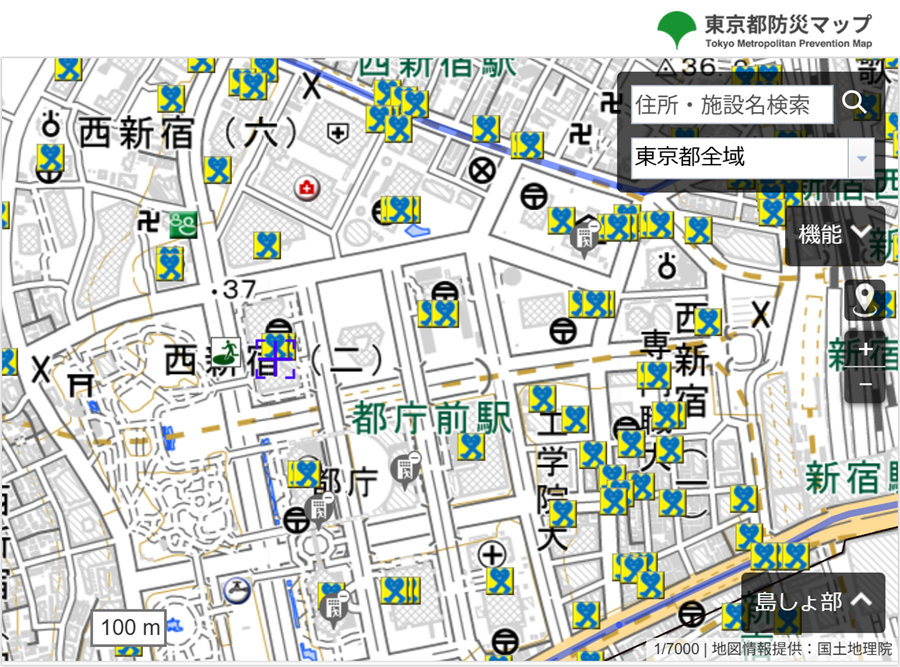
Task: Tap the address and facility search field
Action: (732, 104)
